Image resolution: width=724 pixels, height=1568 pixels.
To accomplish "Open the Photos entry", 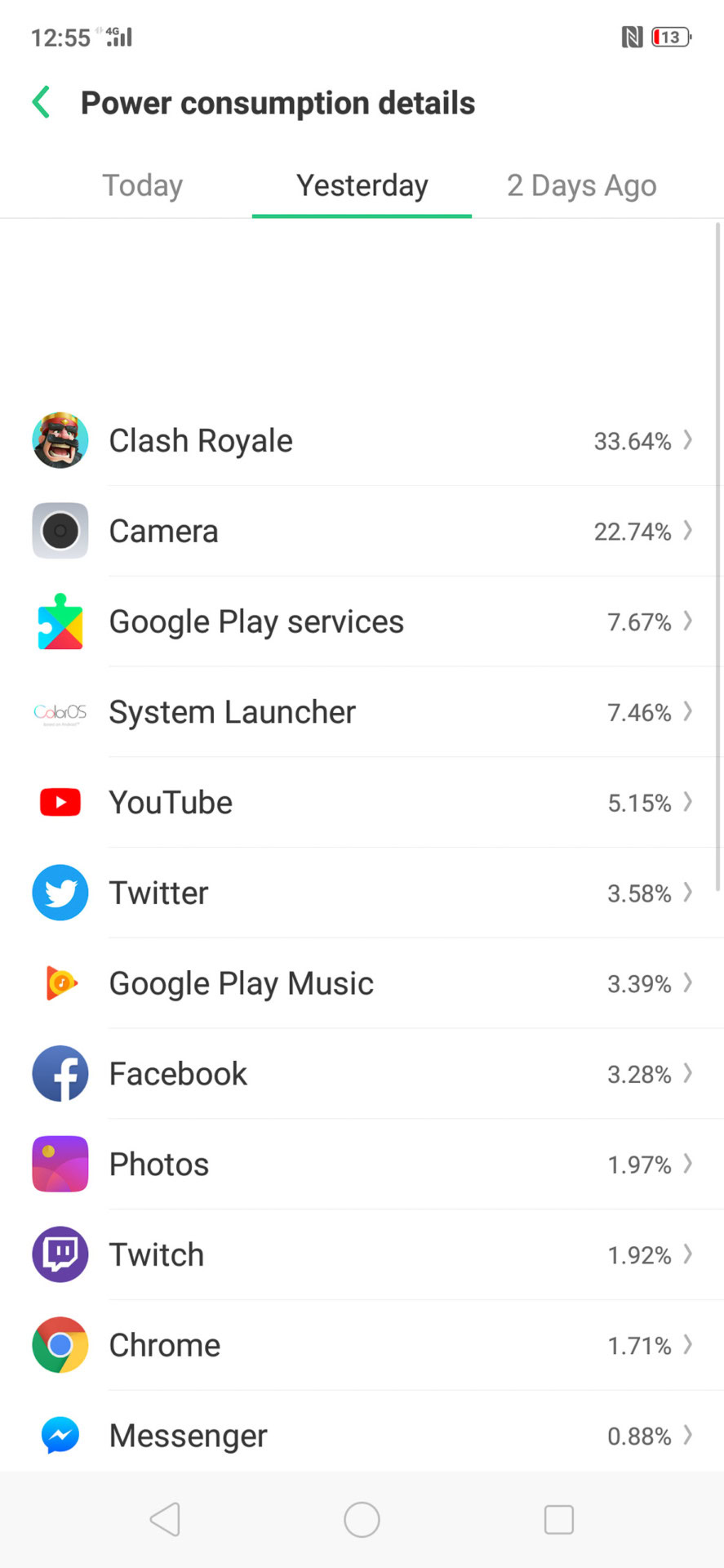I will point(362,1165).
